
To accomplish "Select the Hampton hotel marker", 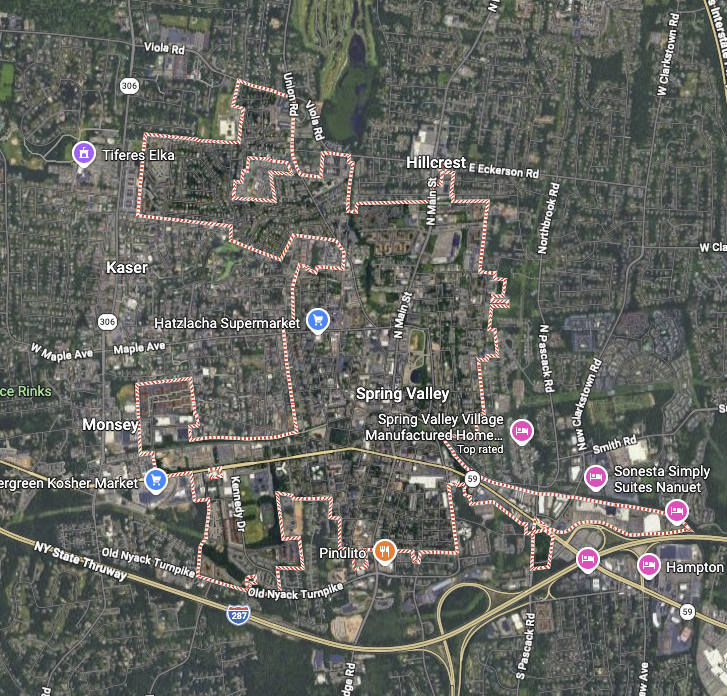I will [647, 566].
